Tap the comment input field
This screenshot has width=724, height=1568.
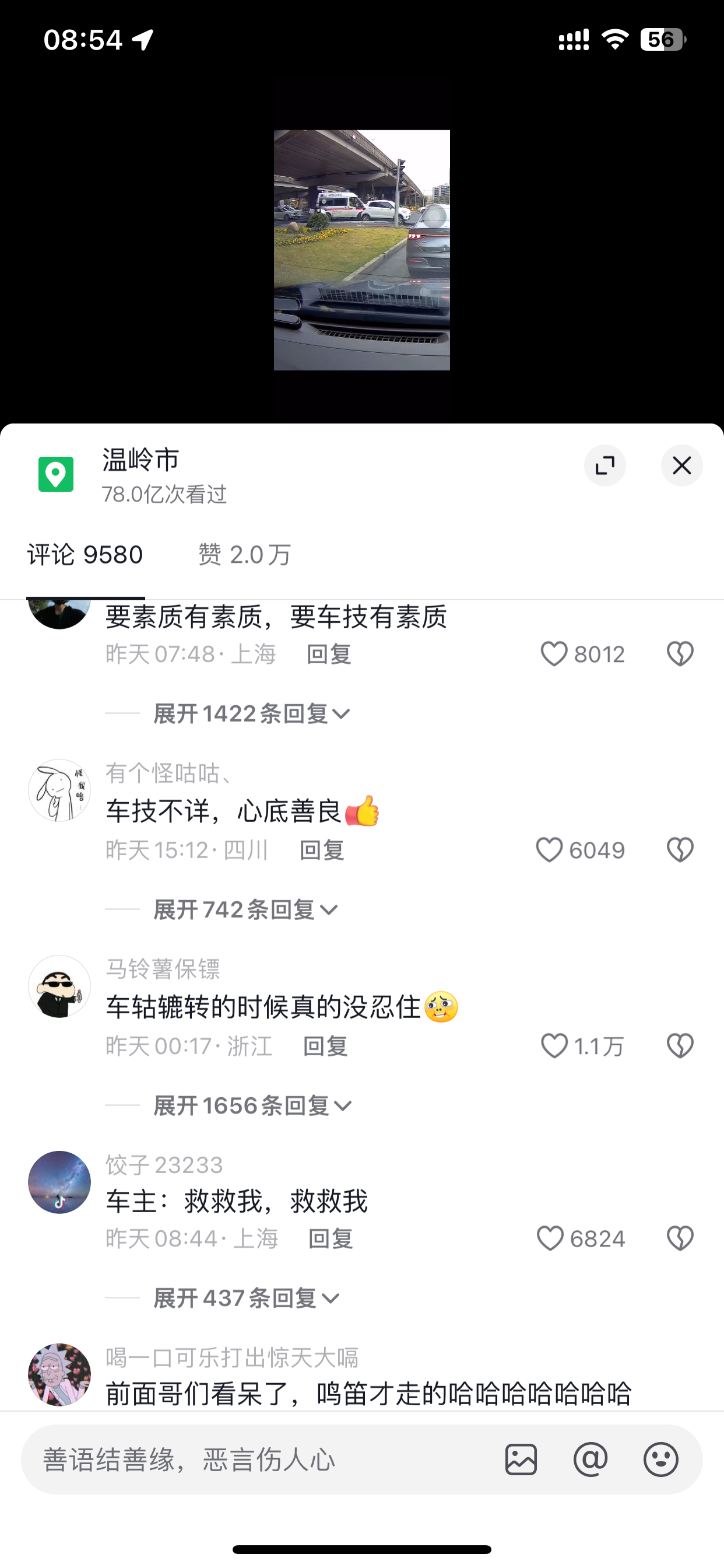pos(255,1459)
